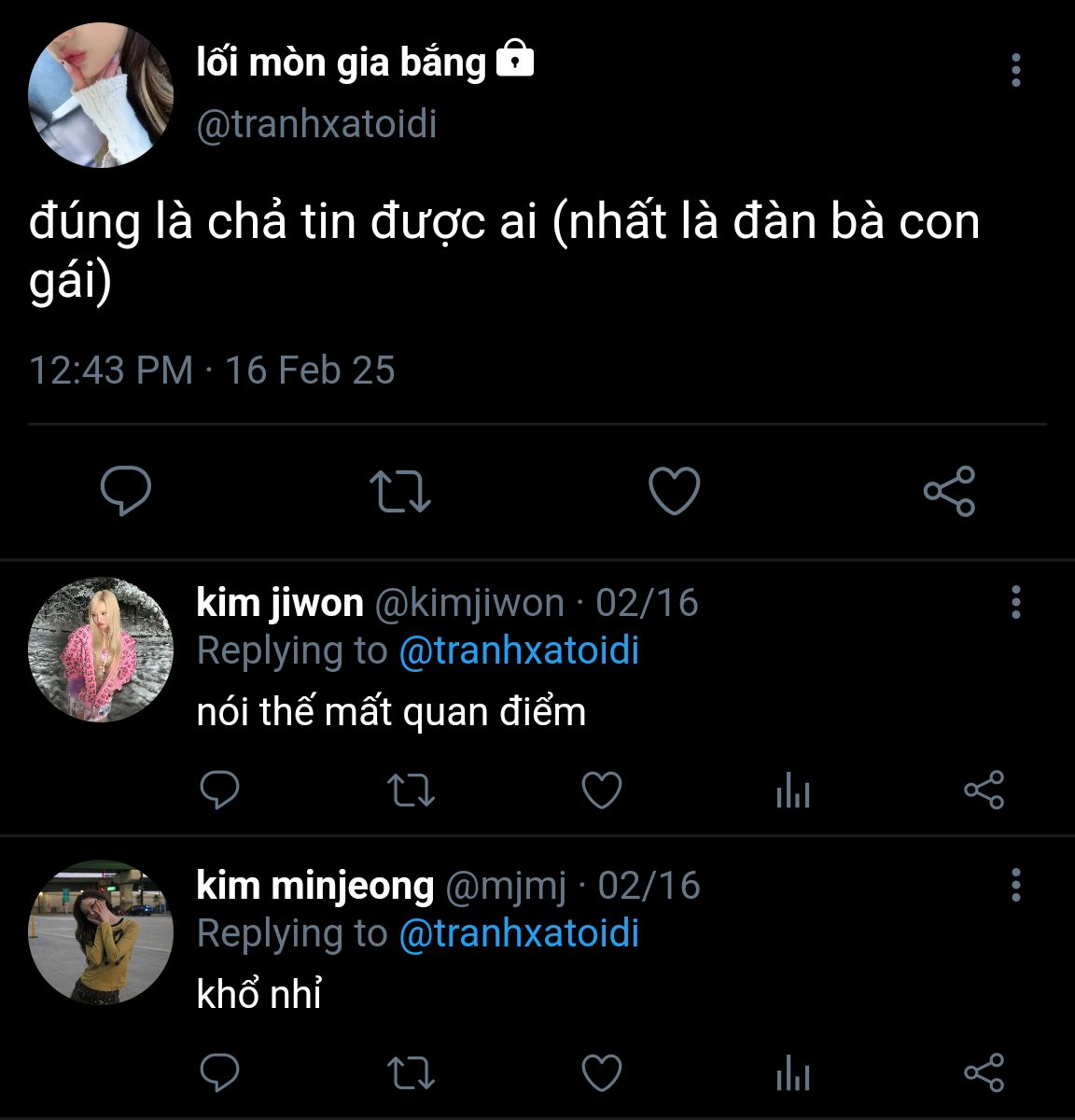The image size is (1075, 1120).
Task: Like kim minjeong's reply
Action: click(602, 1073)
